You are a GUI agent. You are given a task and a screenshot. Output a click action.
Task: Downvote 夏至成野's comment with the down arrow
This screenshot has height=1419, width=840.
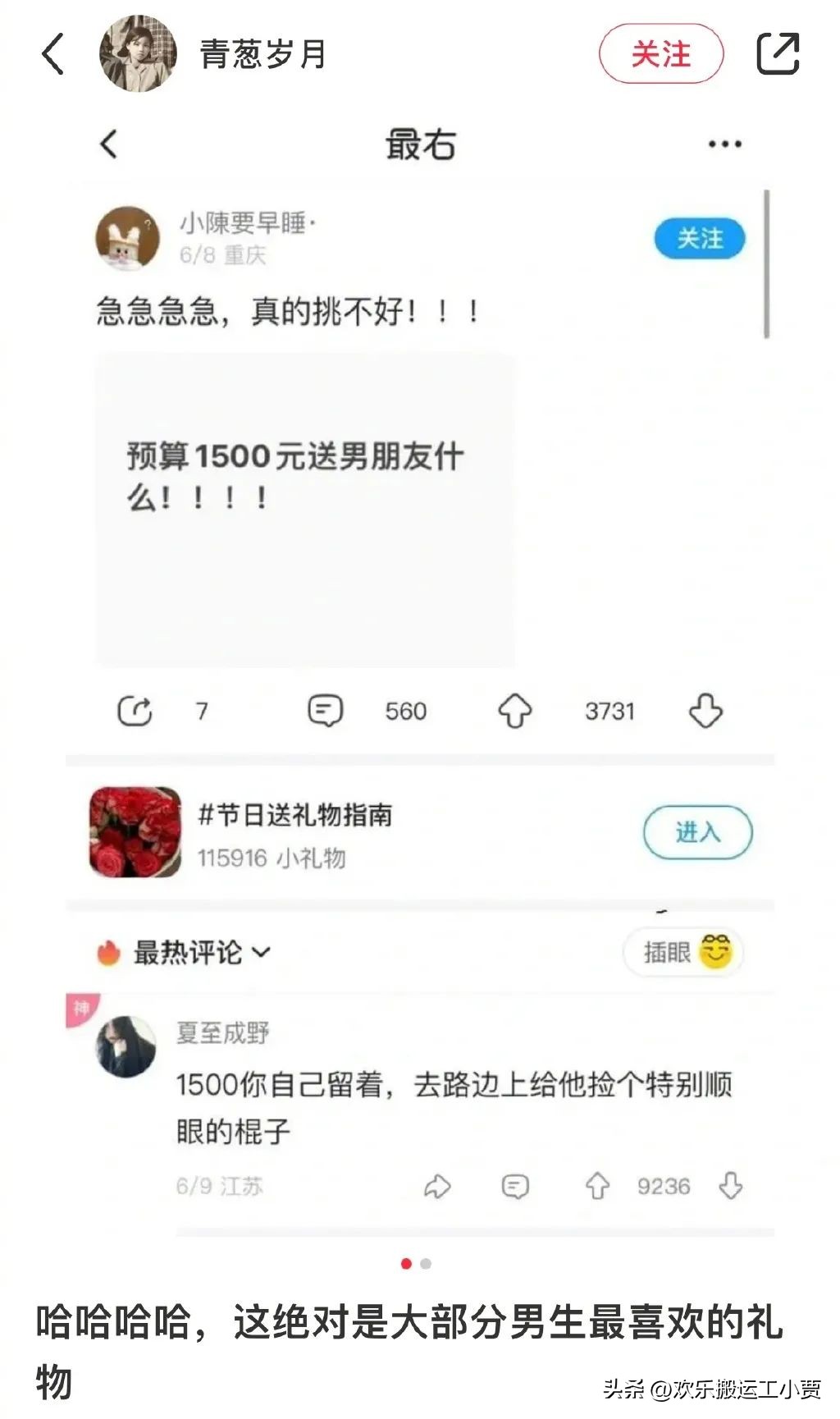tap(731, 1186)
